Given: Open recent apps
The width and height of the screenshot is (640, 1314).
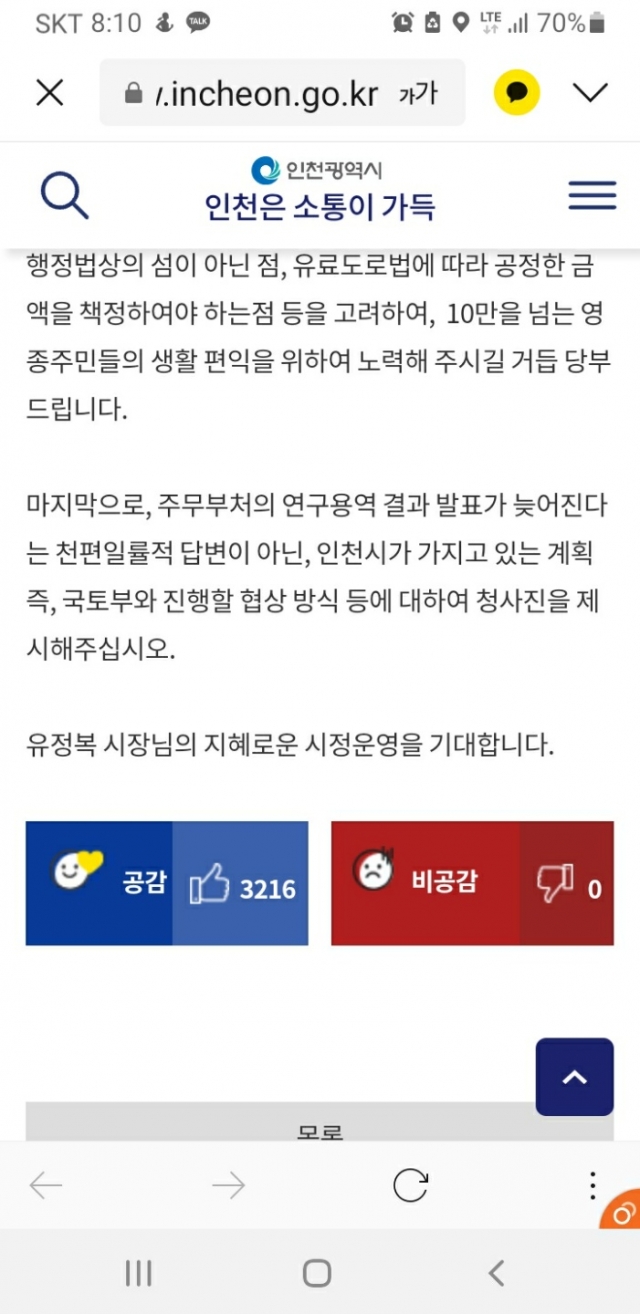Looking at the screenshot, I should (139, 1273).
